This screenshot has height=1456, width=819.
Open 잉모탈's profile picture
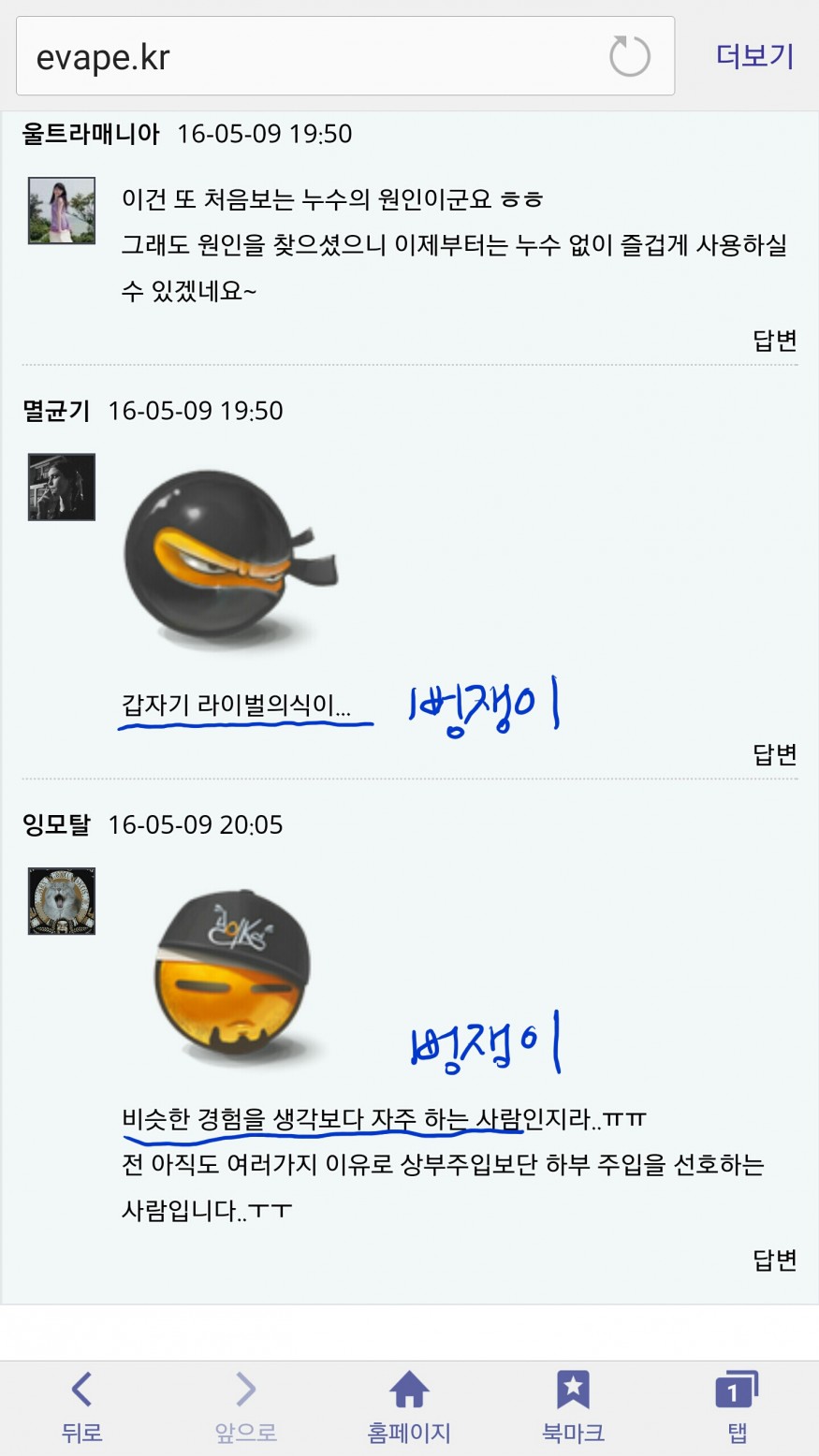point(62,901)
